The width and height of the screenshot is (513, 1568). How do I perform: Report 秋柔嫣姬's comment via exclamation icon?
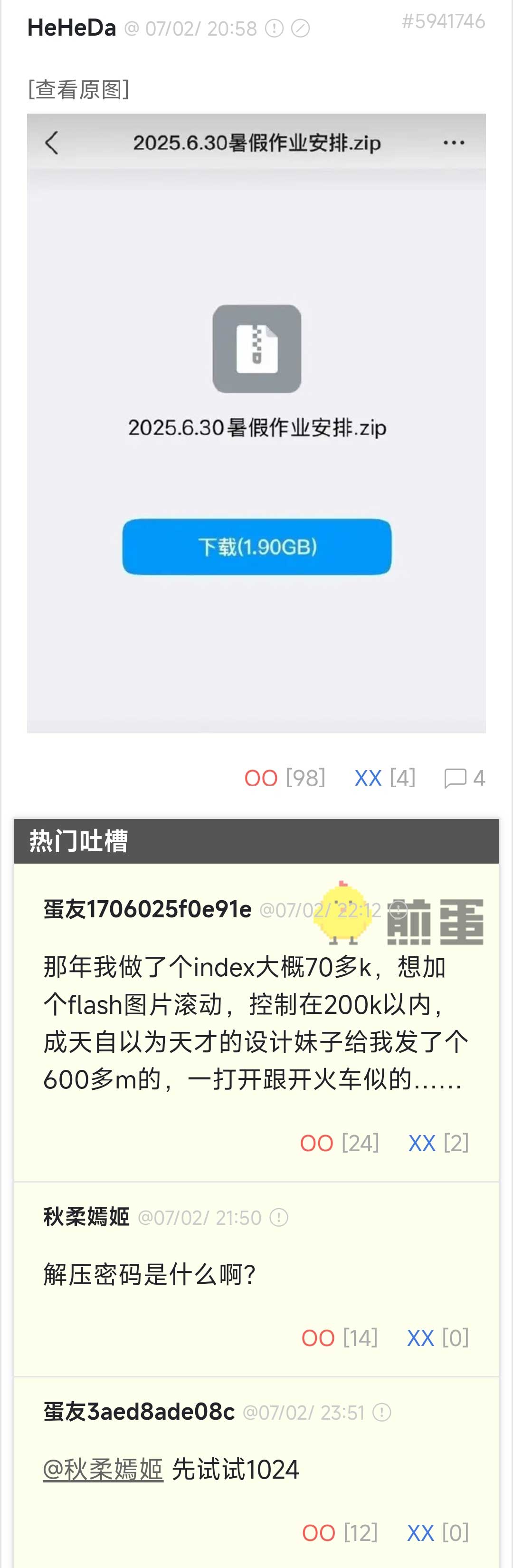(279, 1217)
